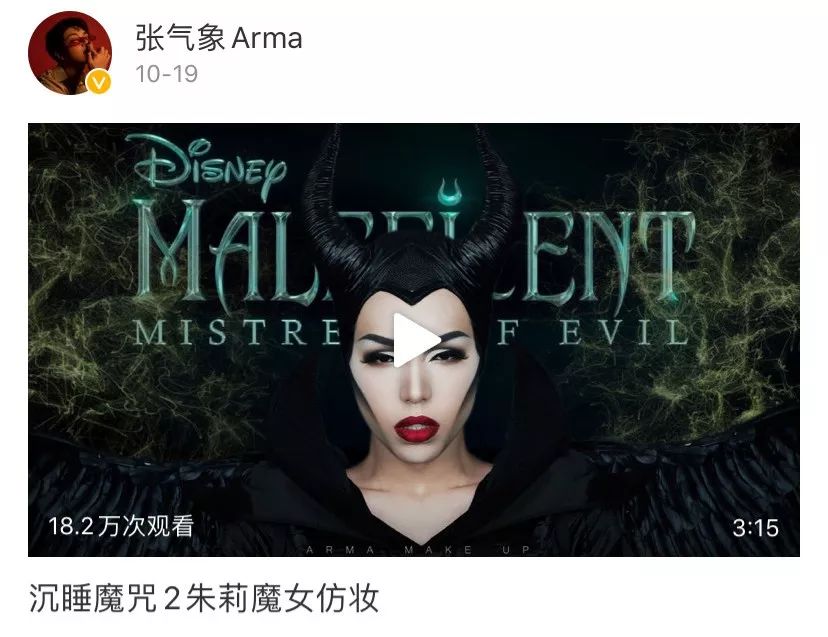This screenshot has width=828, height=637.
Task: Play the Maleficent makeup video
Action: (x=414, y=339)
